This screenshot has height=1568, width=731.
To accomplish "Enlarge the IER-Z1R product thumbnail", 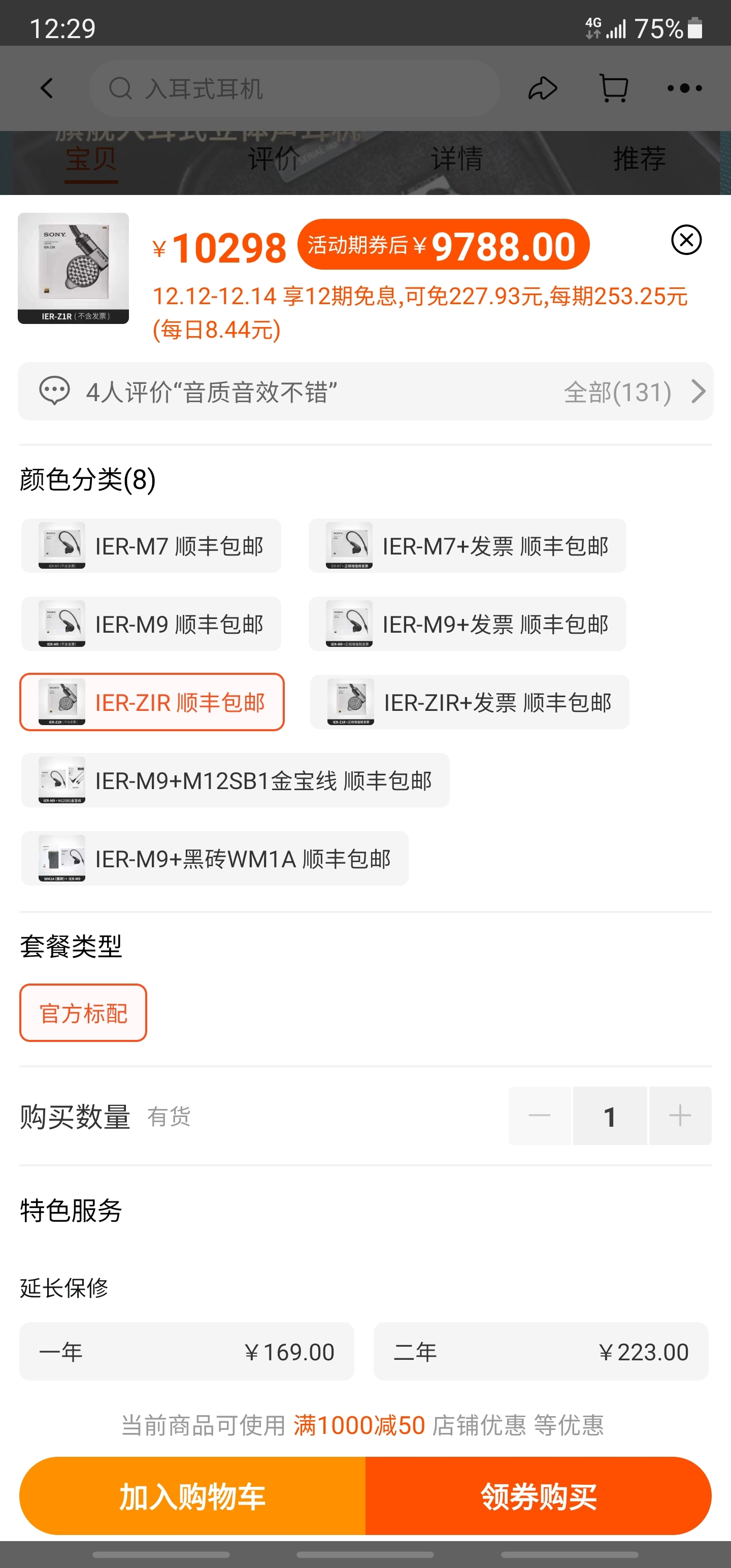I will tap(73, 269).
